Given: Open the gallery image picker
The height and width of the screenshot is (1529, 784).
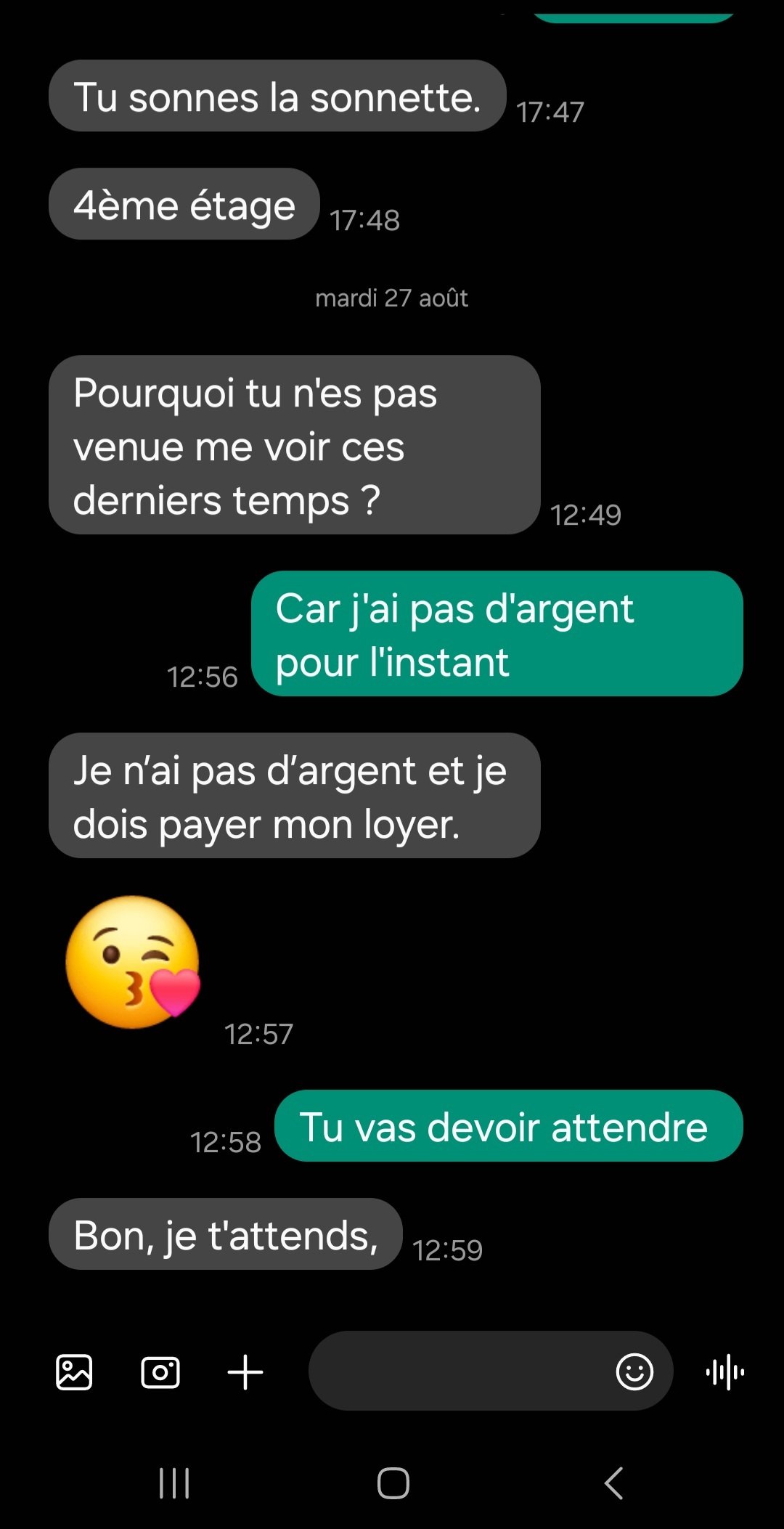Looking at the screenshot, I should (x=74, y=1371).
